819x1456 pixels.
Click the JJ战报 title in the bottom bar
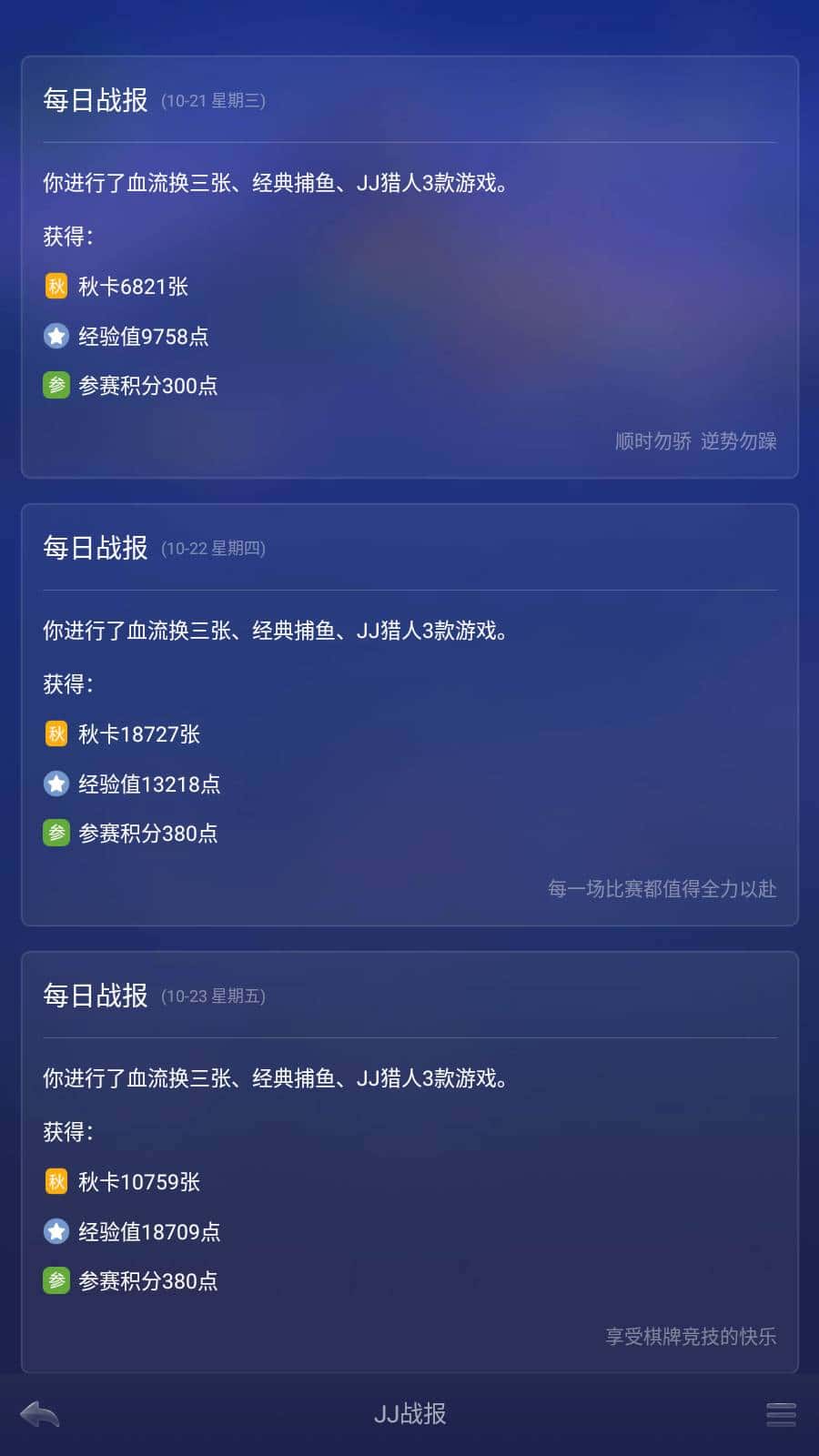pyautogui.click(x=409, y=1413)
